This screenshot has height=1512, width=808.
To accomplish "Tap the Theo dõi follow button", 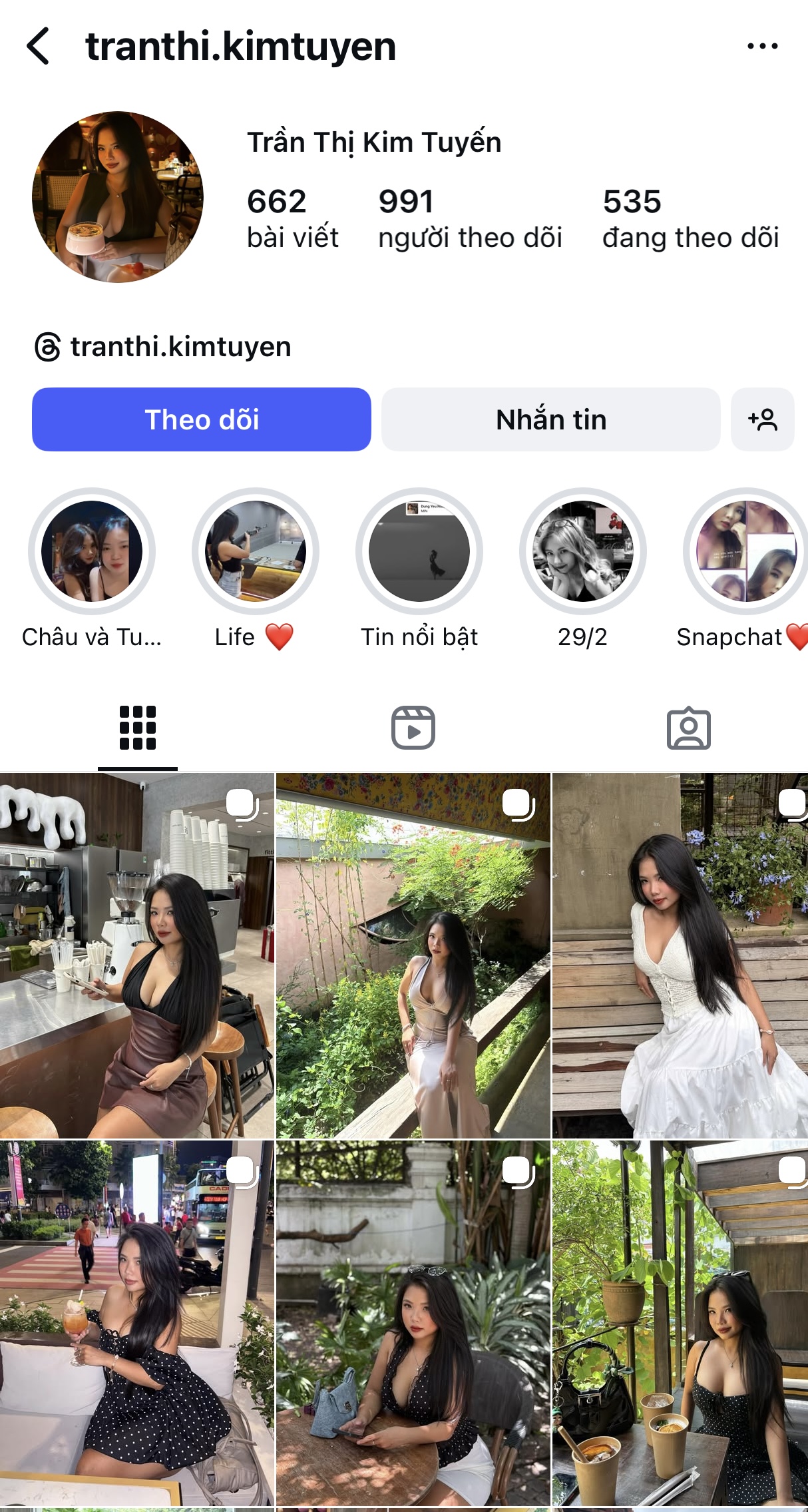I will (202, 419).
